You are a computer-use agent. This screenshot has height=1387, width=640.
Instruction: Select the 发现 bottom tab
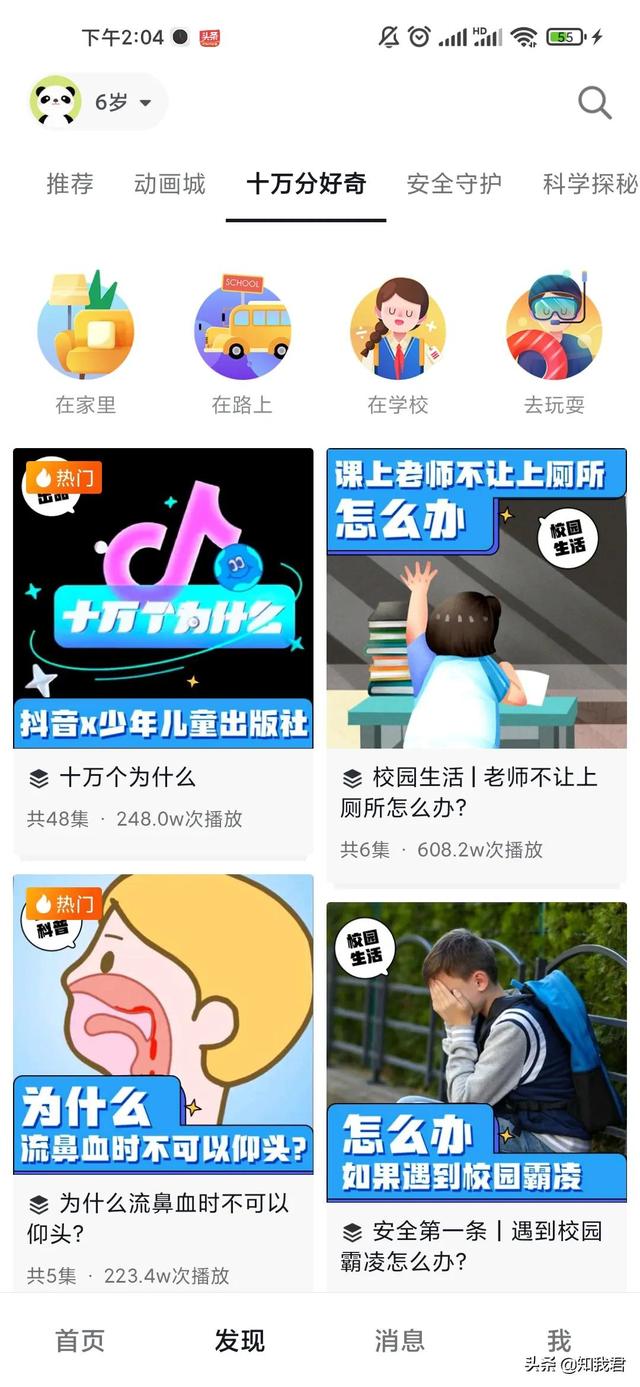(240, 1340)
